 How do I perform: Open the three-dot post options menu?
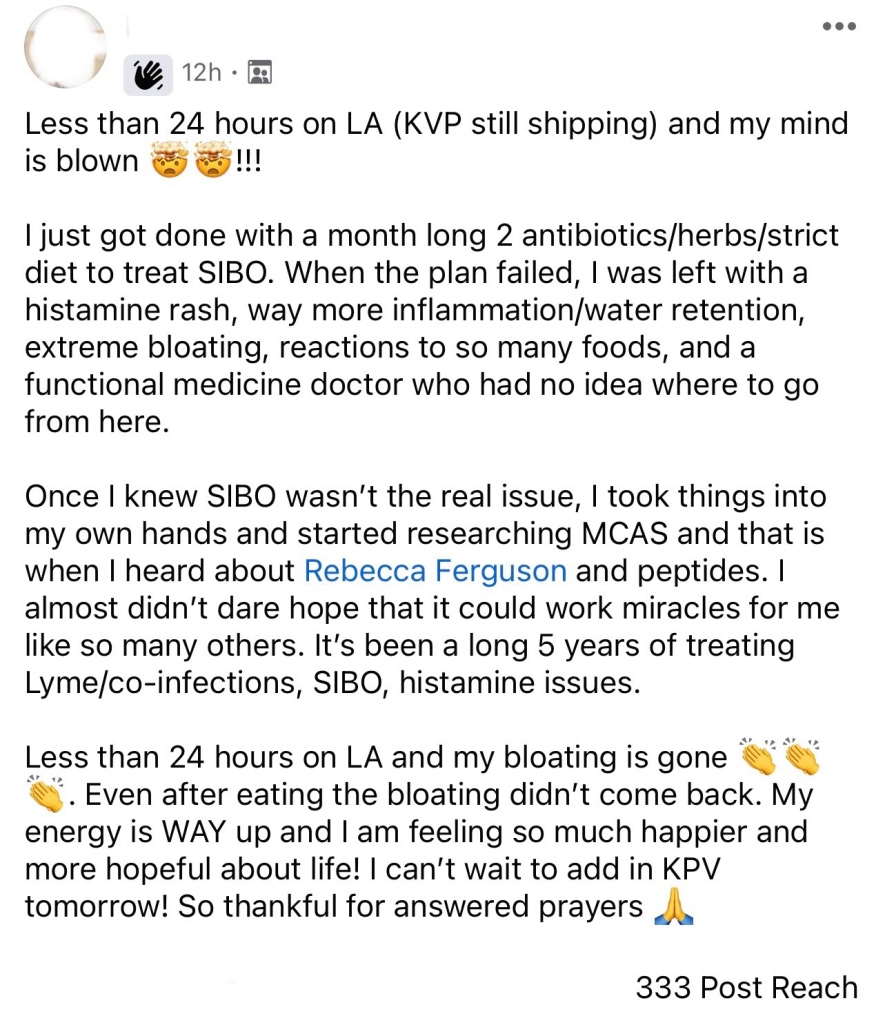838,27
